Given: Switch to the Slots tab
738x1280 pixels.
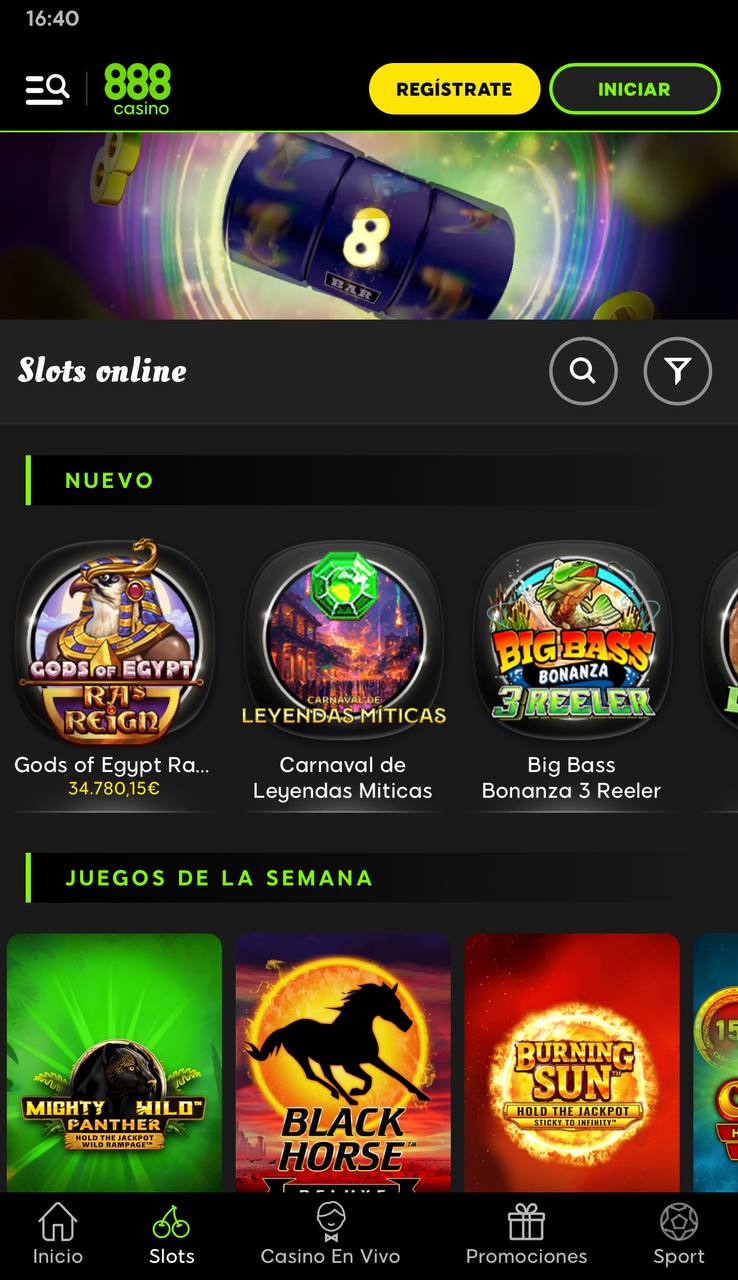Looking at the screenshot, I should pos(171,1236).
